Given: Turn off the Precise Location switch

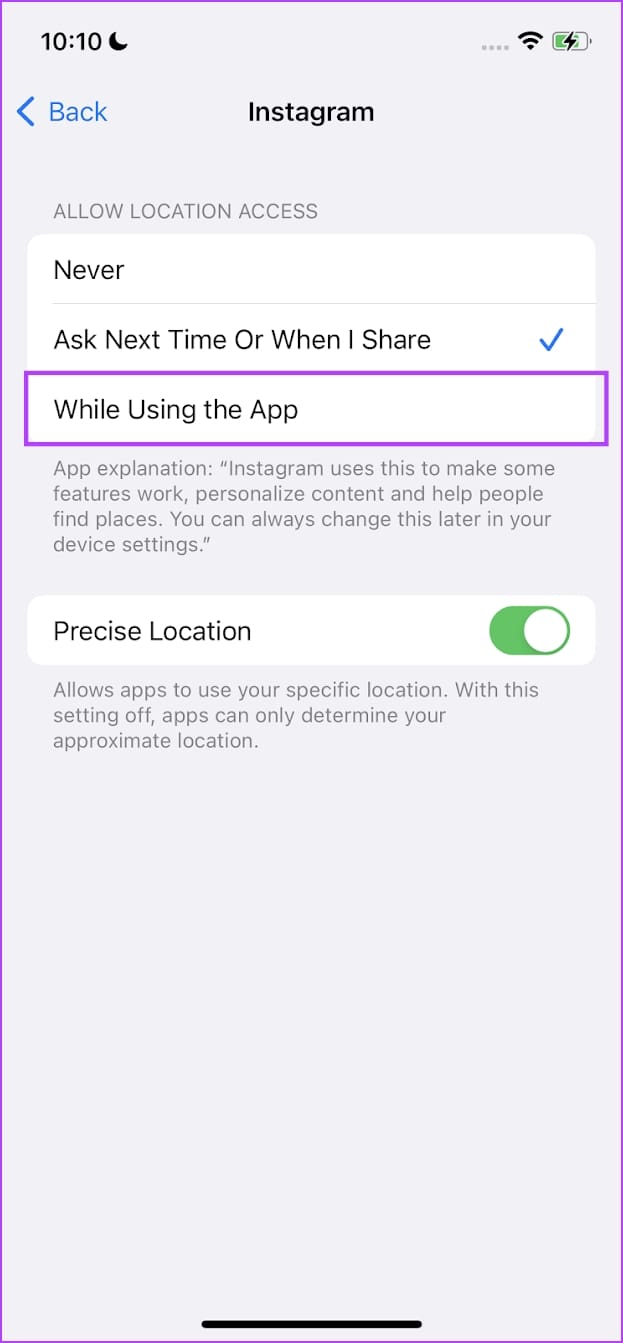Looking at the screenshot, I should 529,631.
